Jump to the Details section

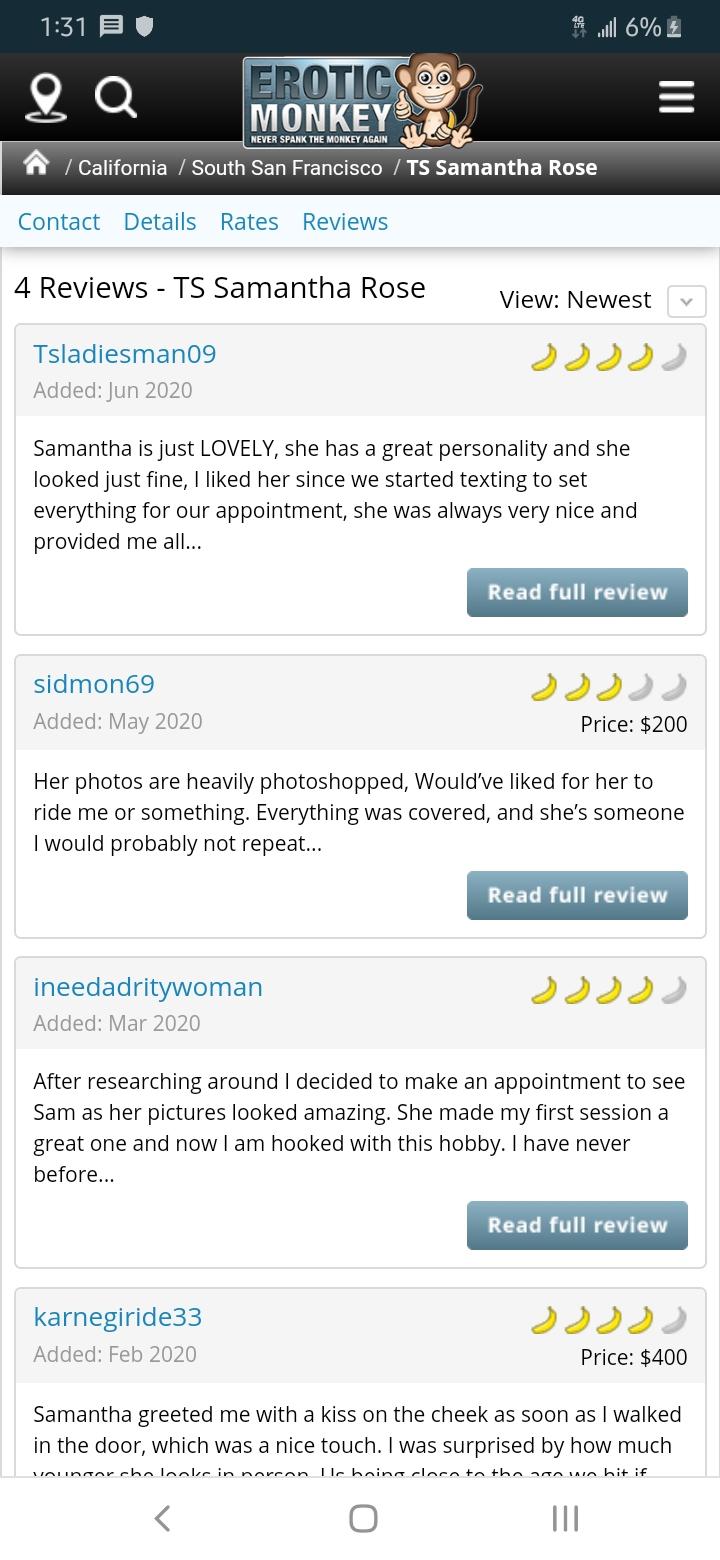(x=160, y=222)
